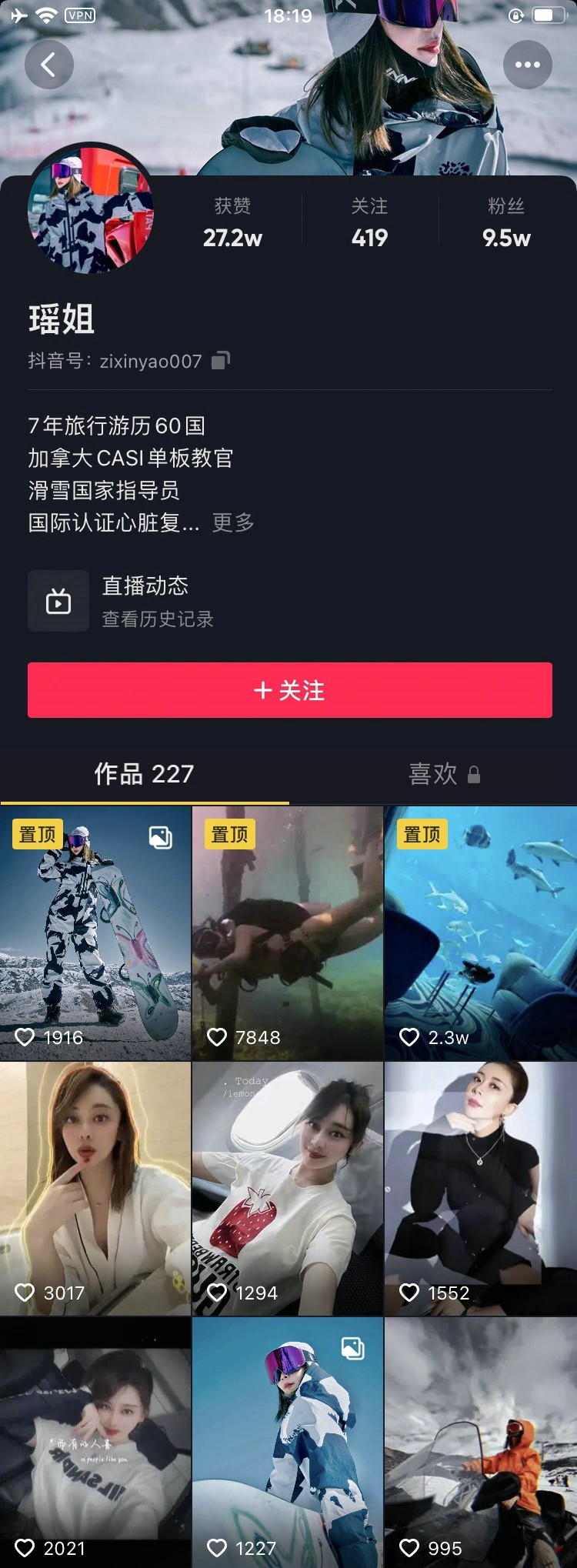The image size is (577, 1568).
Task: Open the video with 2021 likes
Action: click(x=95, y=1443)
